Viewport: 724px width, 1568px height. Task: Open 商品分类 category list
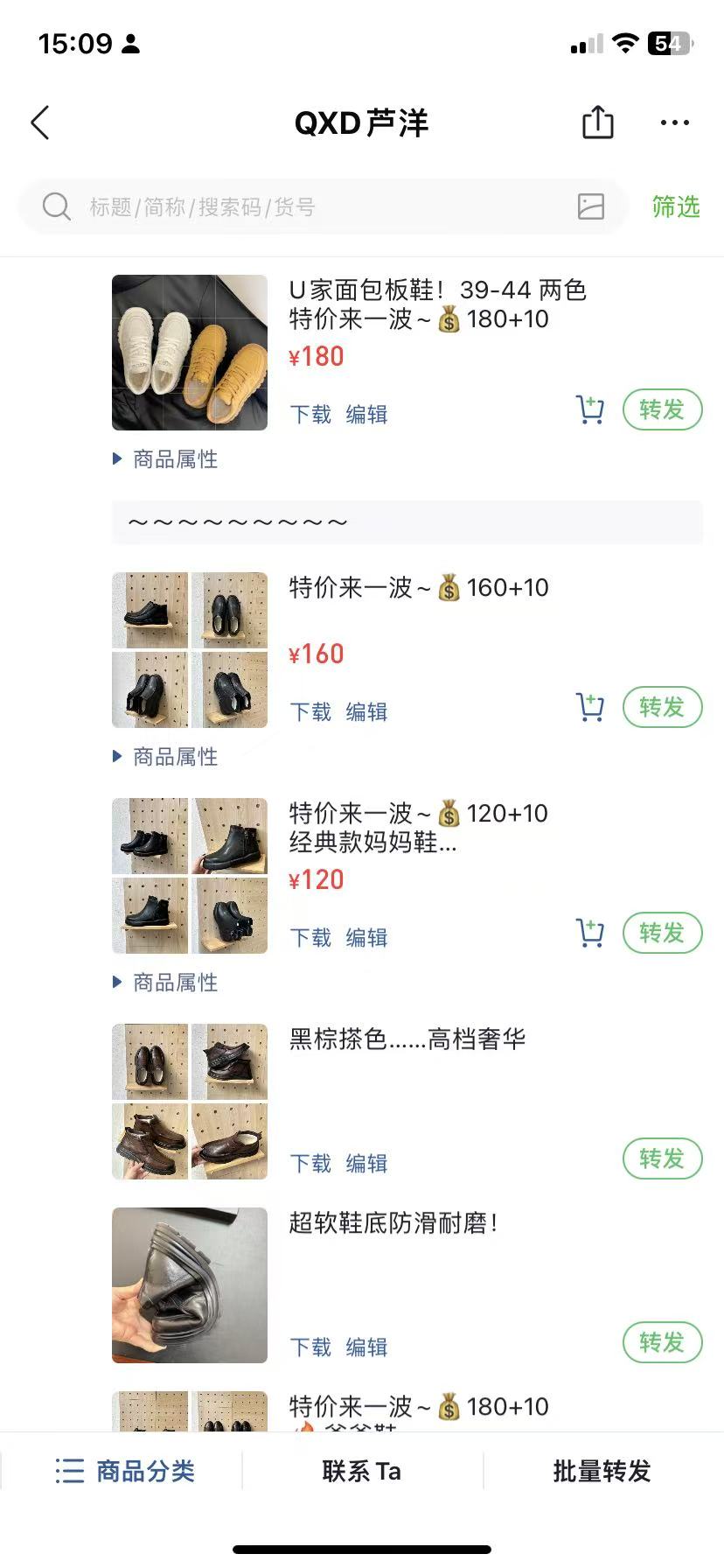tap(125, 1471)
